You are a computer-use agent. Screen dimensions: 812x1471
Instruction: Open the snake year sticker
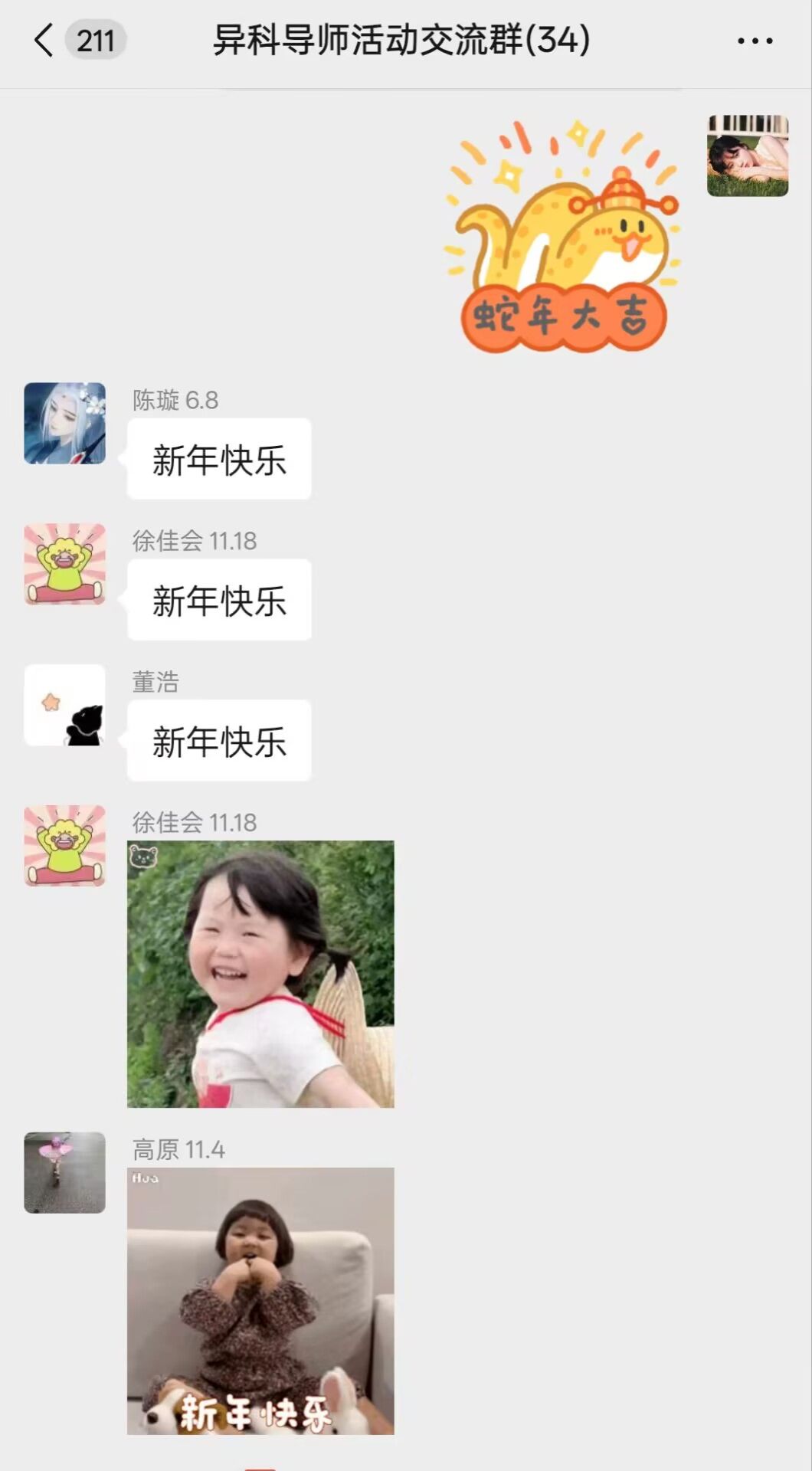(561, 236)
